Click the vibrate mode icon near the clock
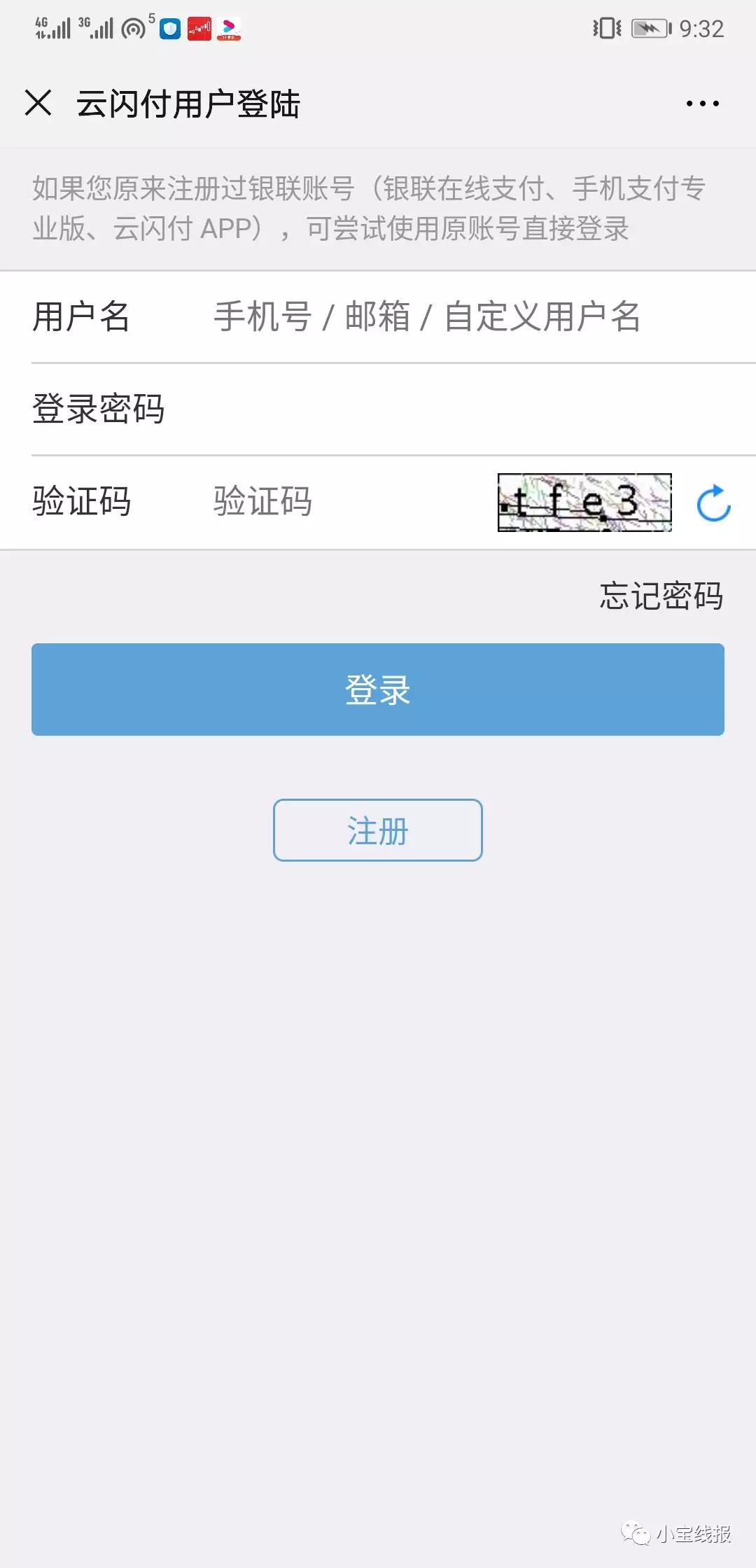Screen dimensions: 756x1568 point(606,27)
